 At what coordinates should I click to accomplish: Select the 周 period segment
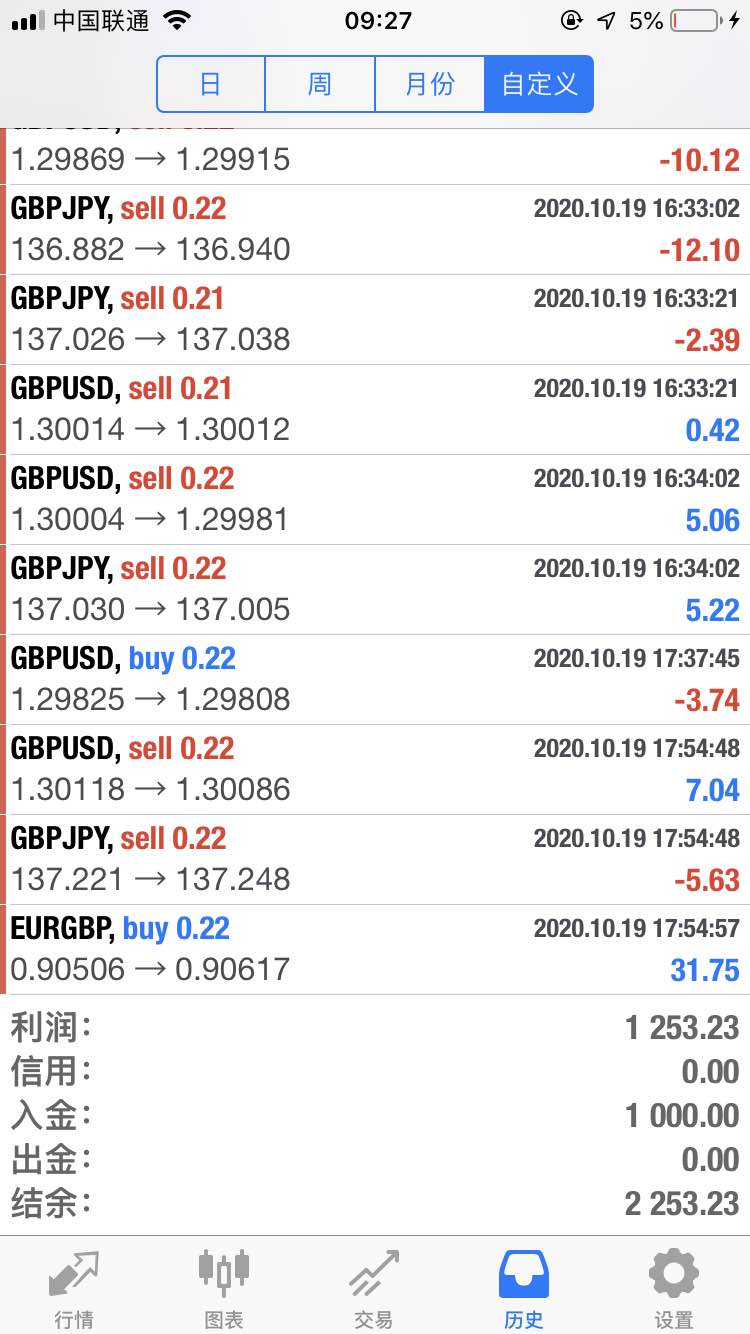(320, 84)
